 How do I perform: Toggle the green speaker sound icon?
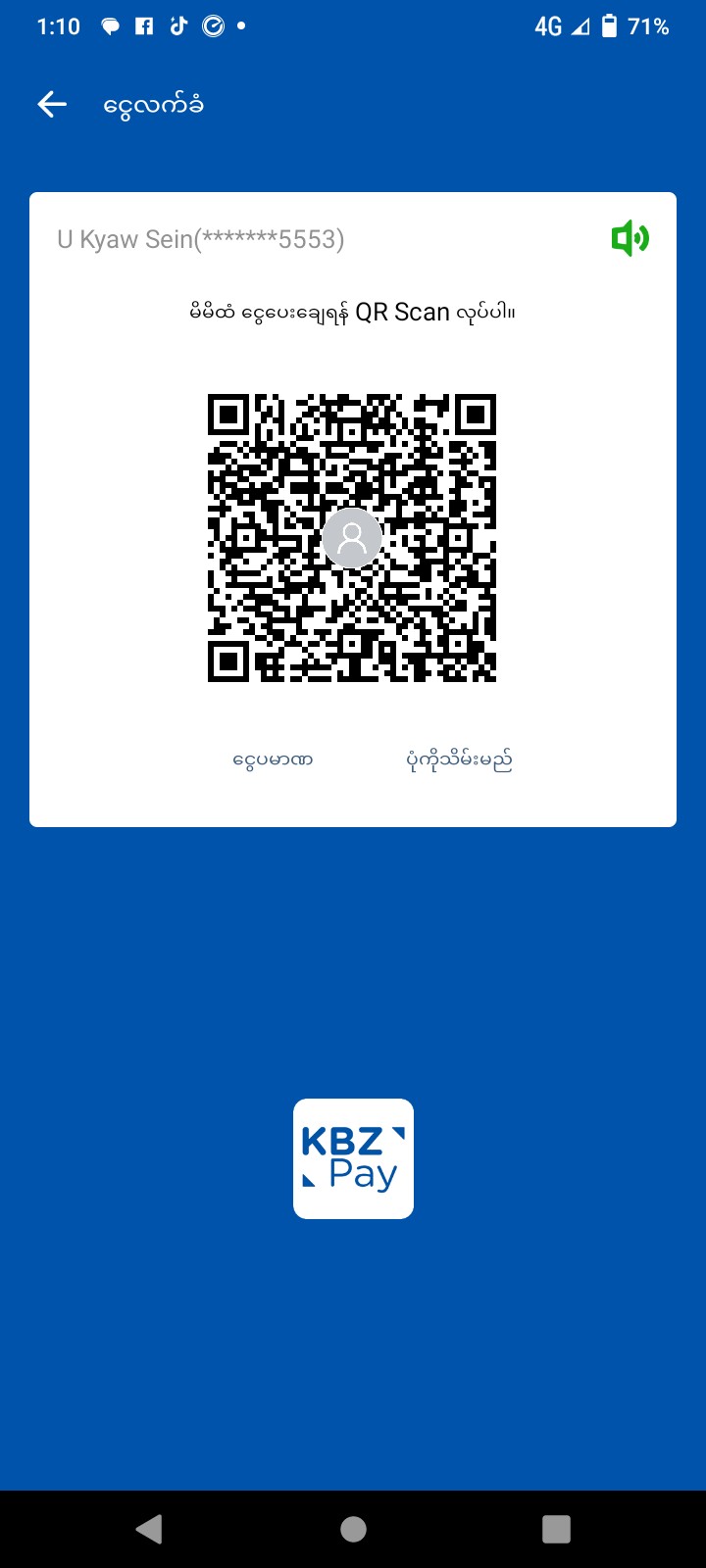tap(630, 238)
